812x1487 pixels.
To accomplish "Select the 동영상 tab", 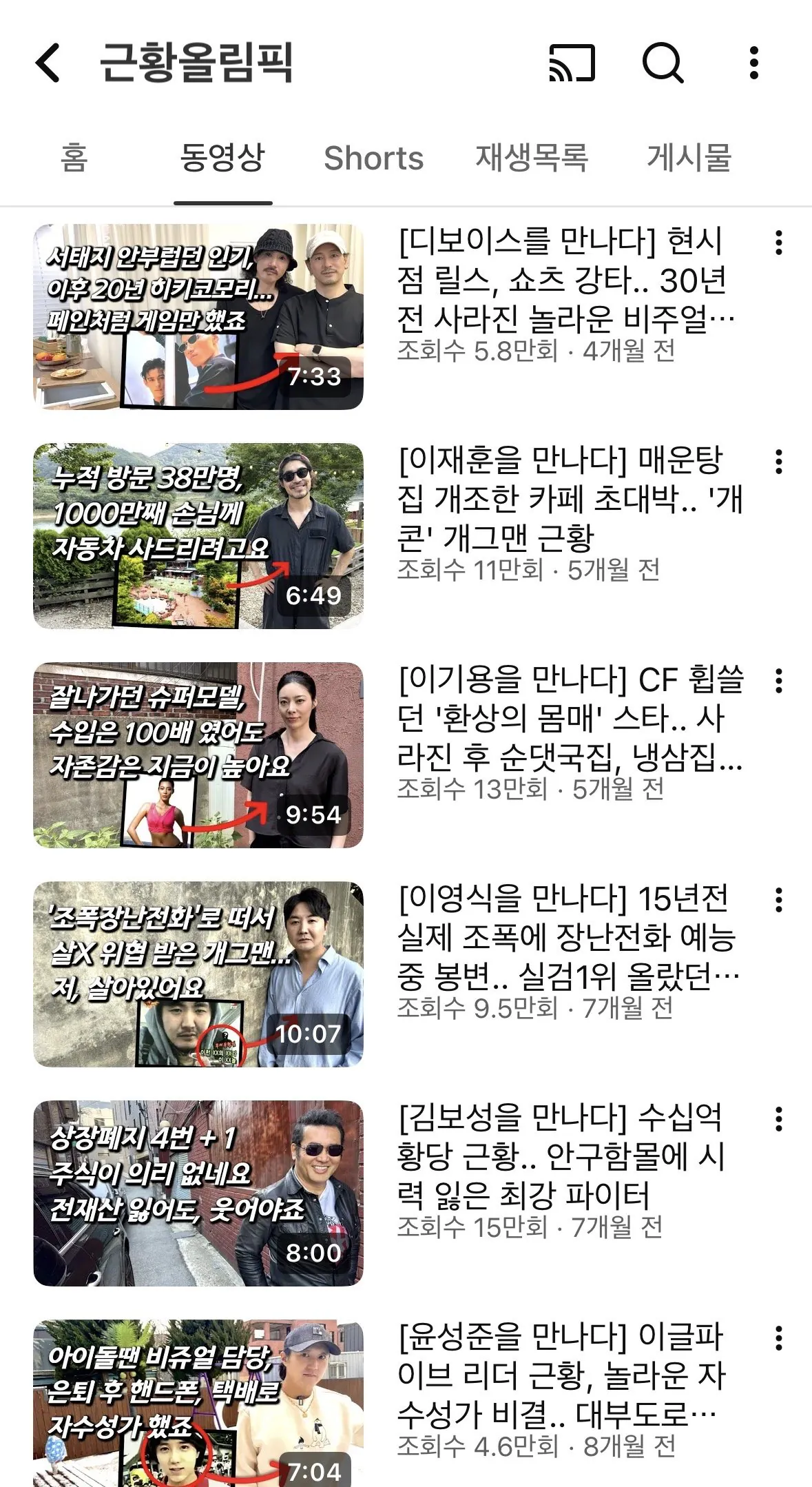I will 222,158.
